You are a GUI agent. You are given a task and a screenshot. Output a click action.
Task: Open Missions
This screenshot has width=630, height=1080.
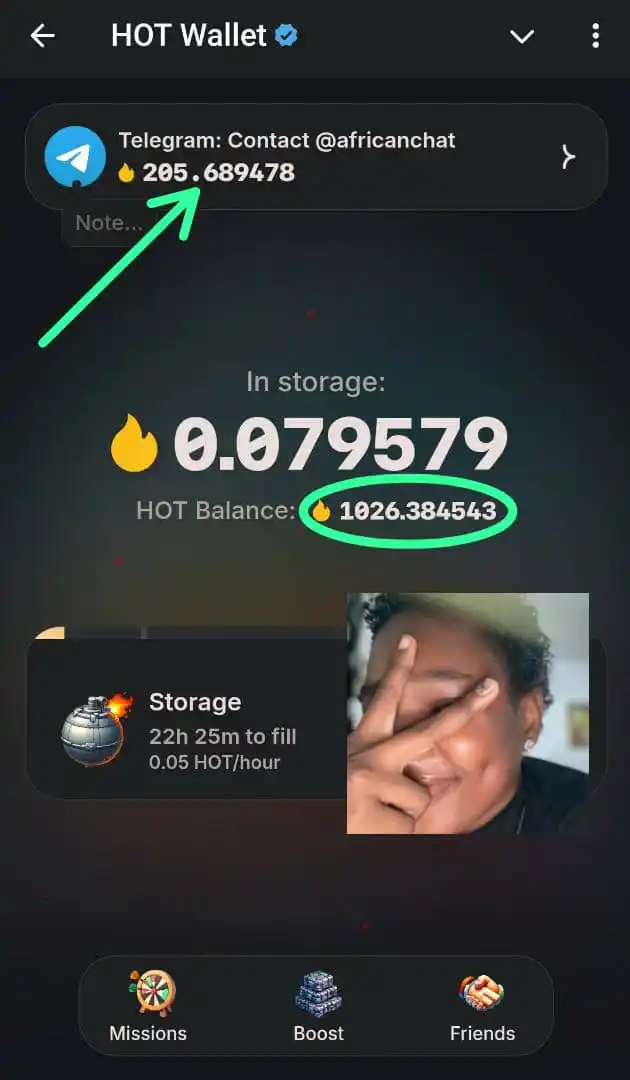point(148,1006)
